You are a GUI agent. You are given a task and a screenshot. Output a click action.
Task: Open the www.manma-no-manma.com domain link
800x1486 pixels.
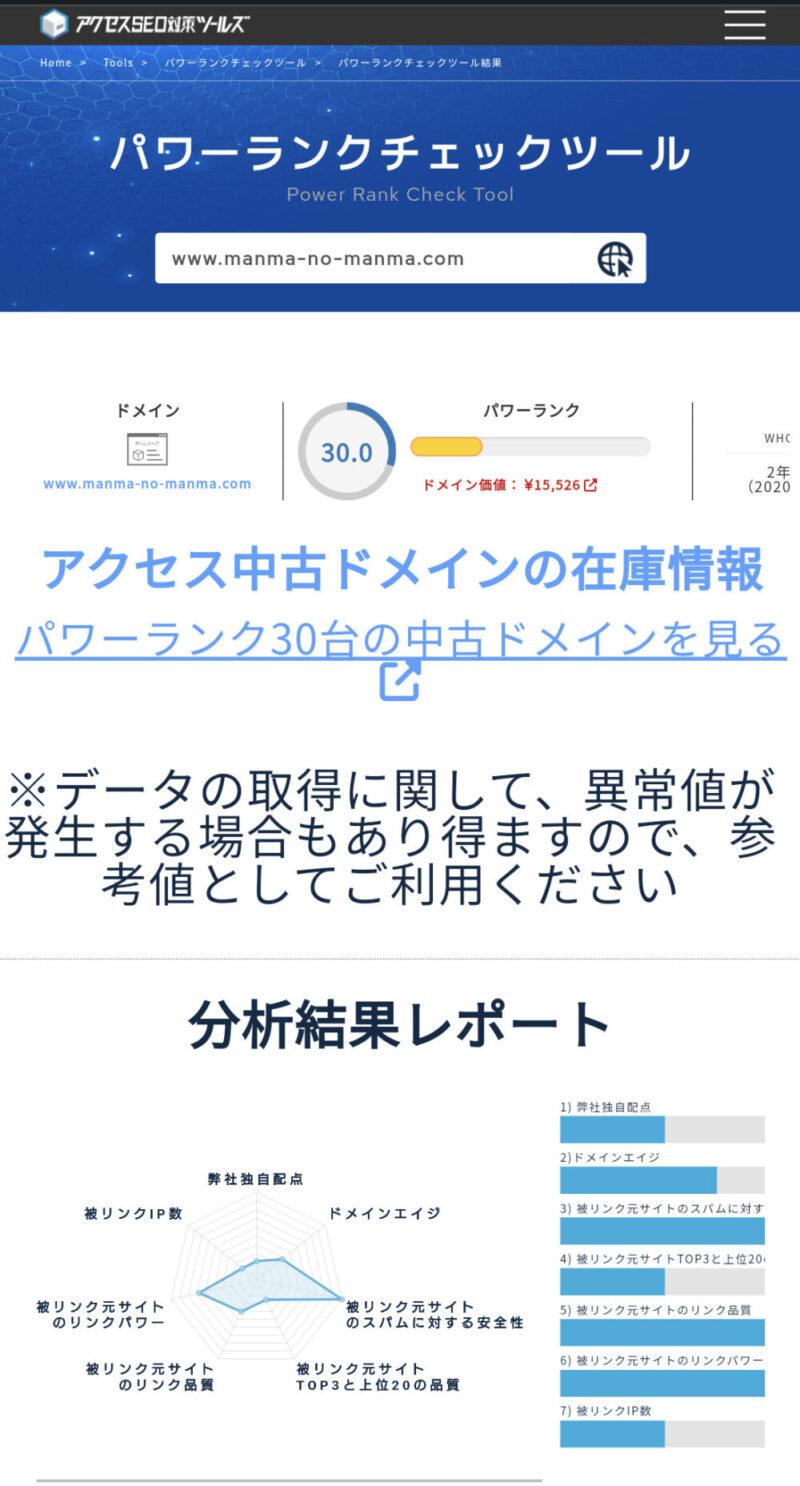click(x=147, y=484)
